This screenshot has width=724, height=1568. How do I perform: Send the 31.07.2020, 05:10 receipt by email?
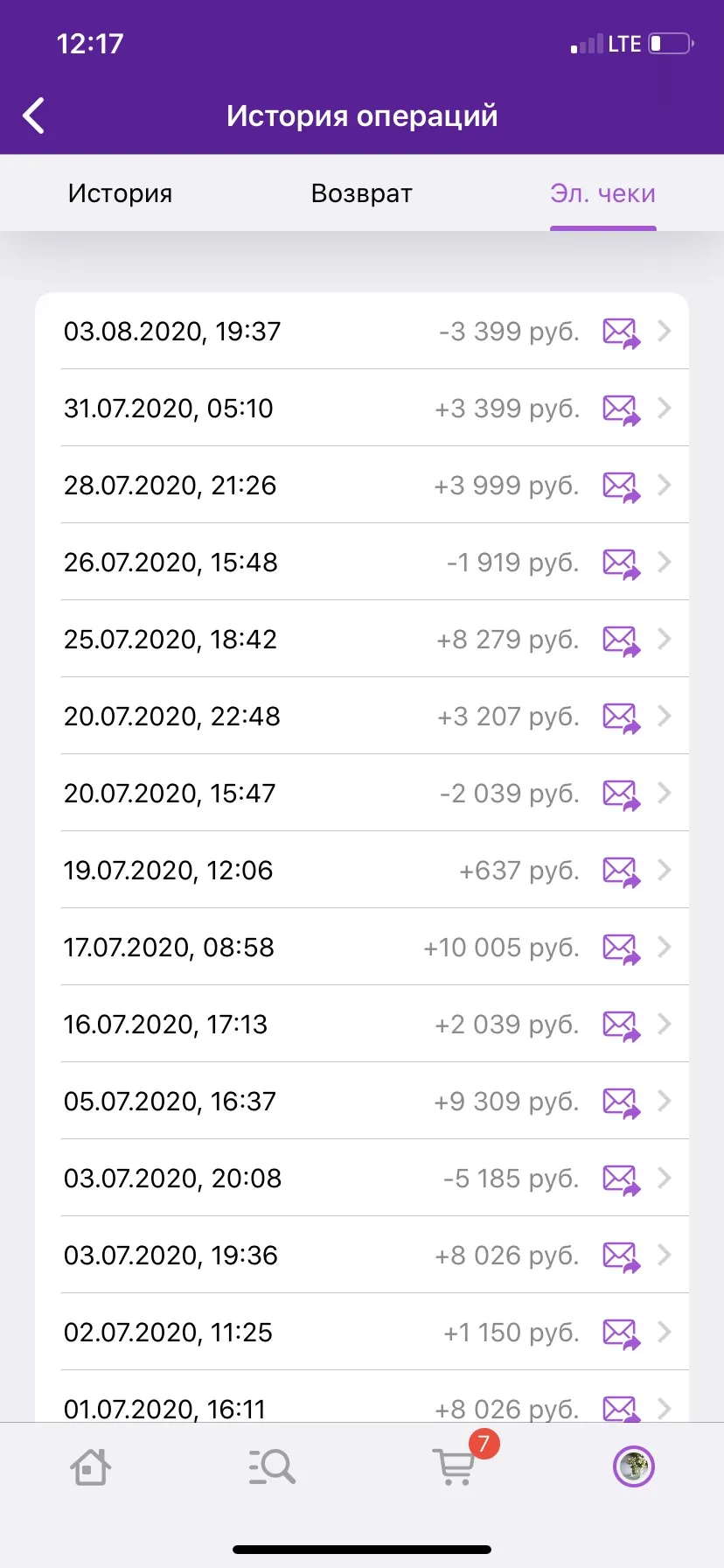[622, 409]
